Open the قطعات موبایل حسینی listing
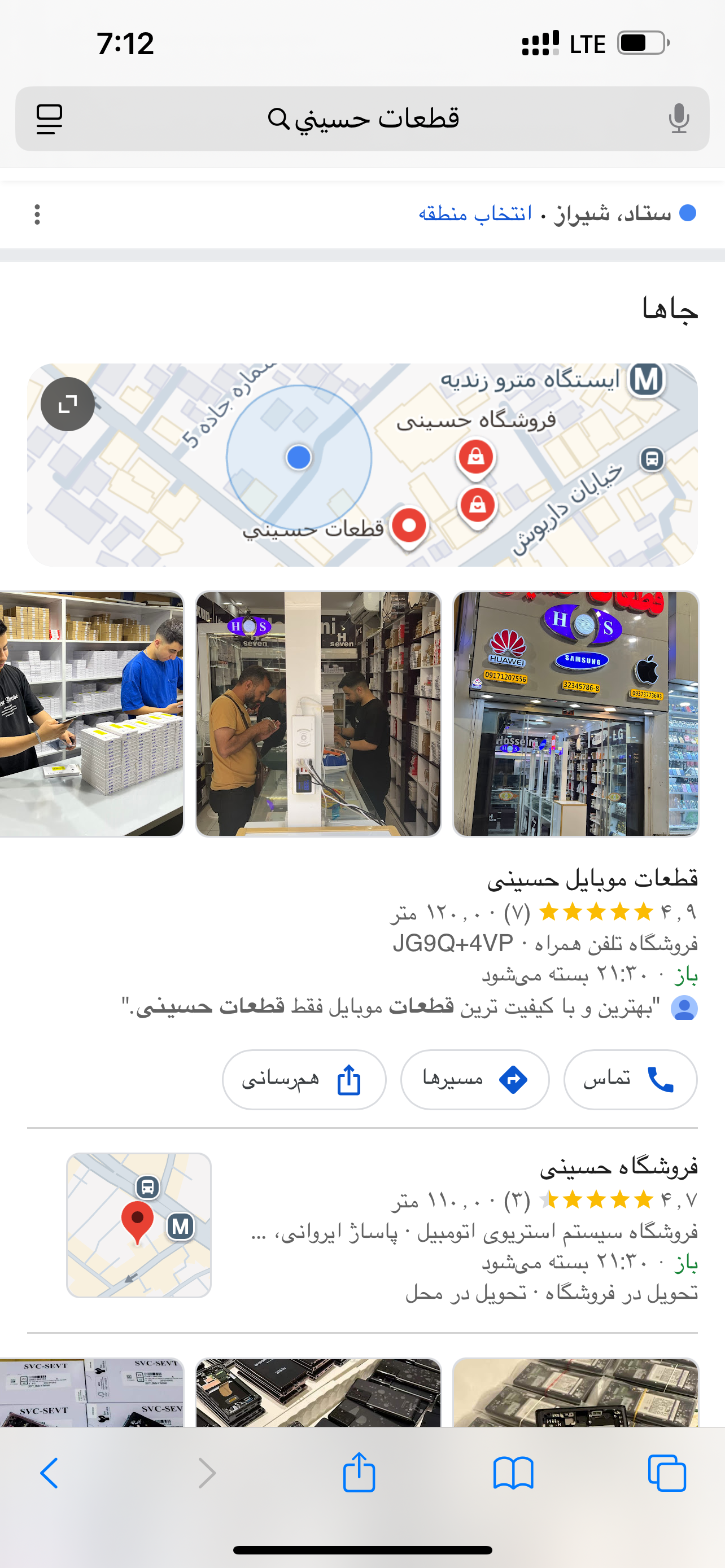The image size is (725, 1568). click(x=592, y=878)
